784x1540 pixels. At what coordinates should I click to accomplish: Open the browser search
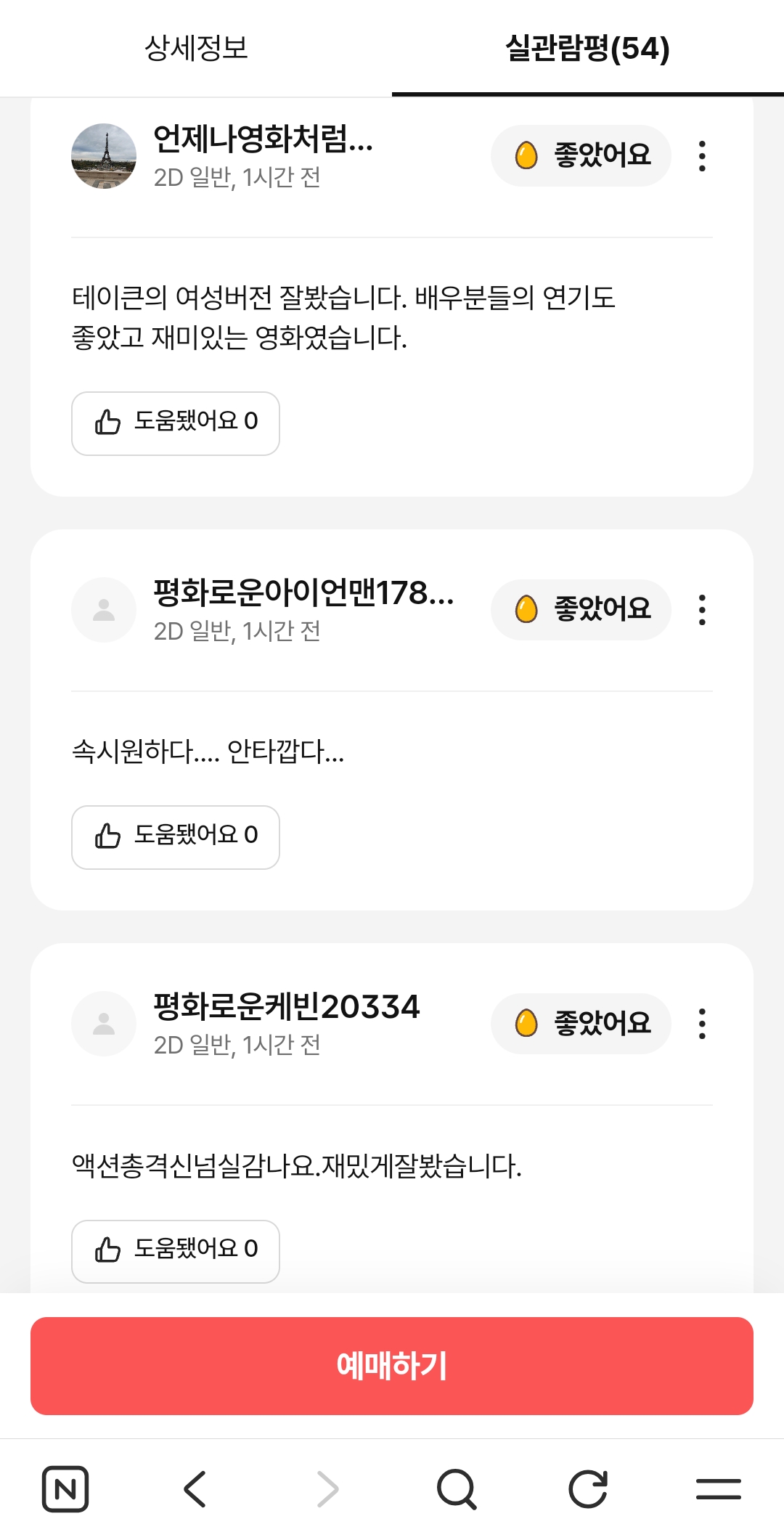pyautogui.click(x=457, y=1489)
